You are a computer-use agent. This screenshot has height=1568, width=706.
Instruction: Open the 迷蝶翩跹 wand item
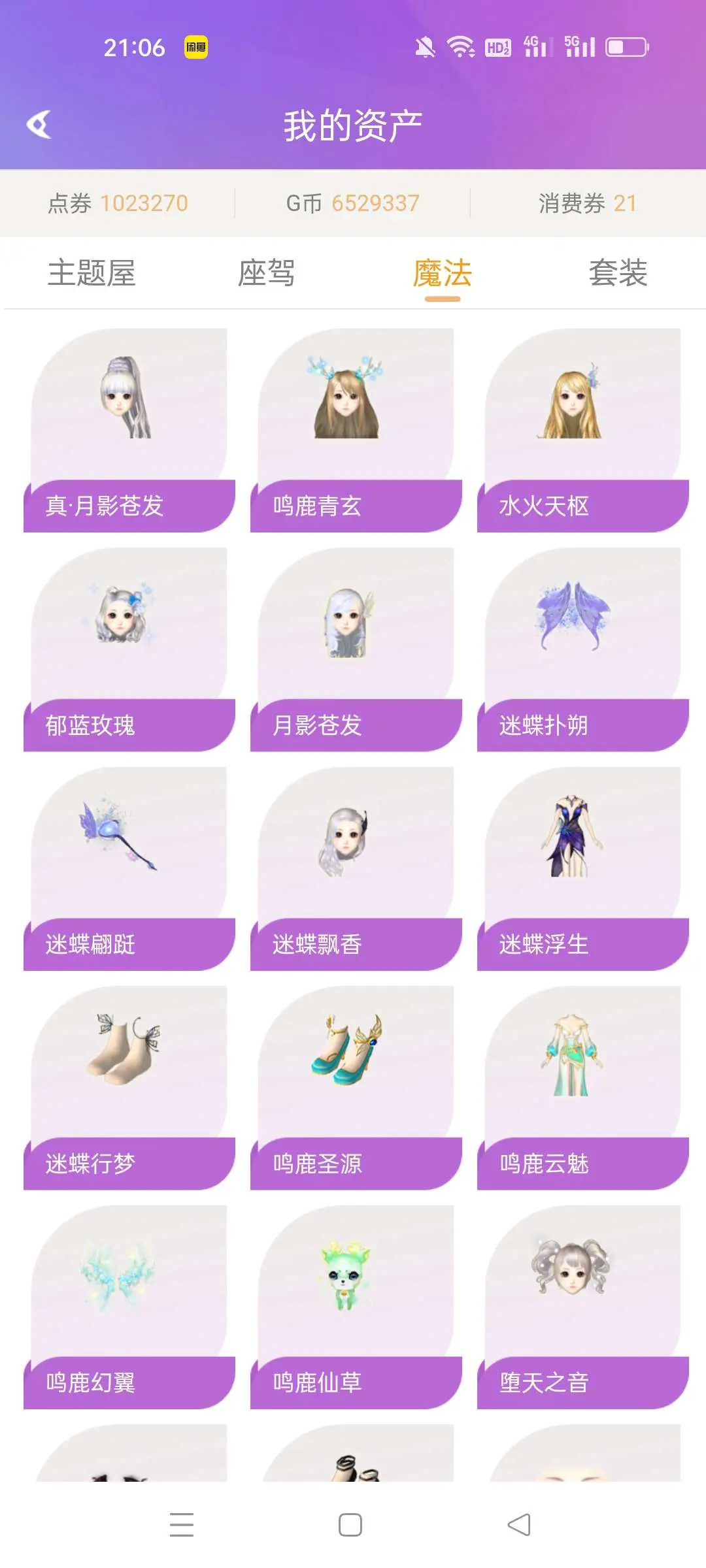129,869
